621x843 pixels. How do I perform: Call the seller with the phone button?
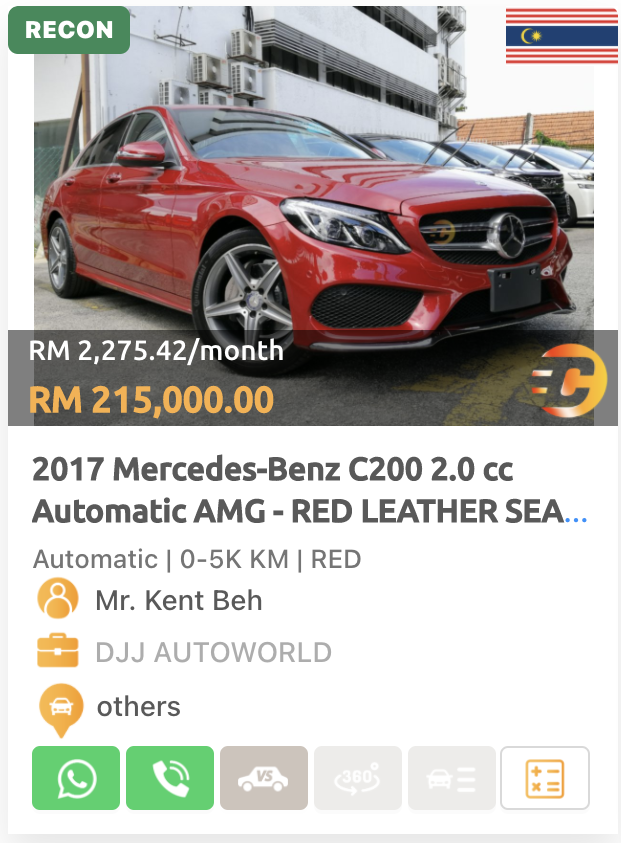click(170, 778)
